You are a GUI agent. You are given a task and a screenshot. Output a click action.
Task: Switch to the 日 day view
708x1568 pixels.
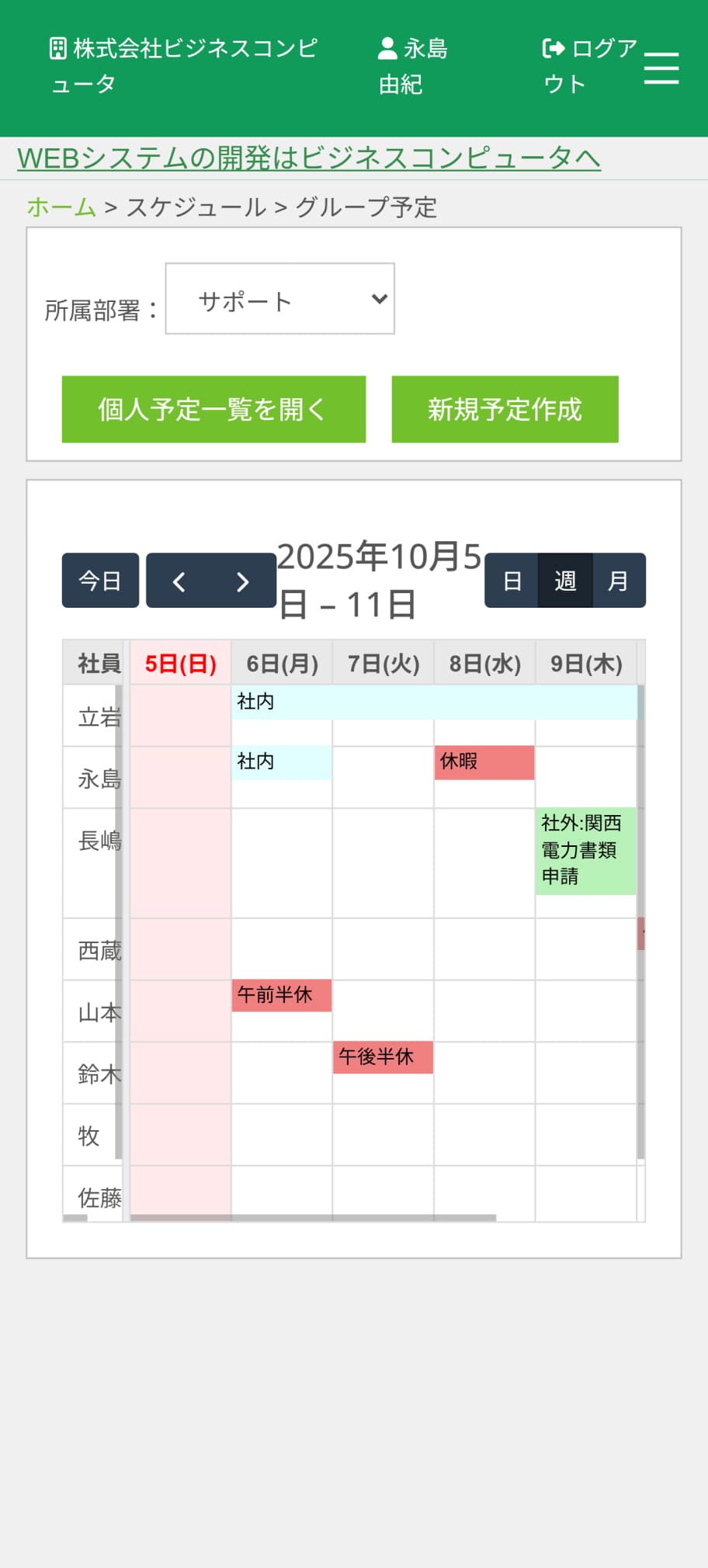coord(512,581)
